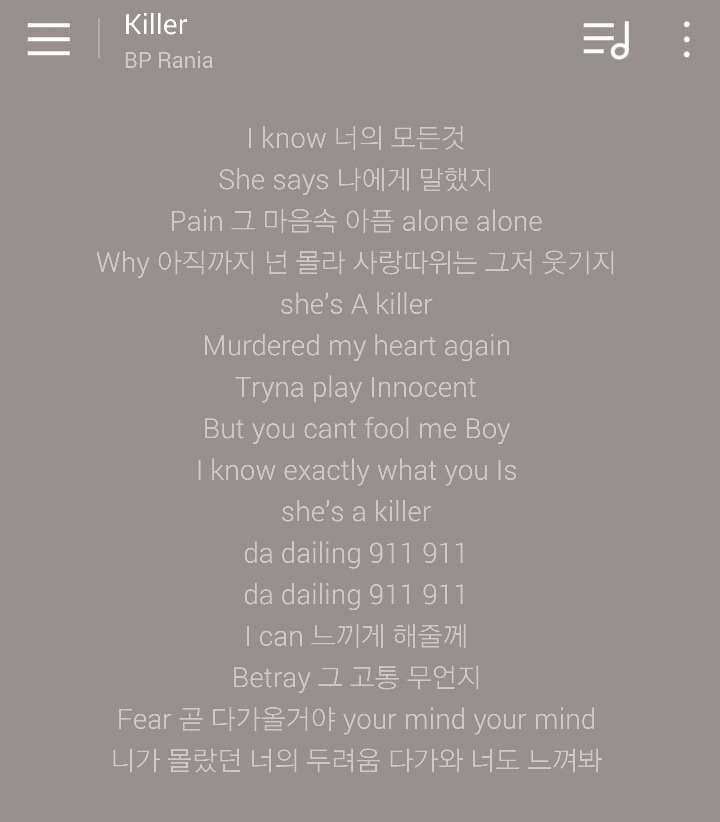Tap the lyric "Murdered my heart again"
This screenshot has height=822, width=720.
(356, 345)
